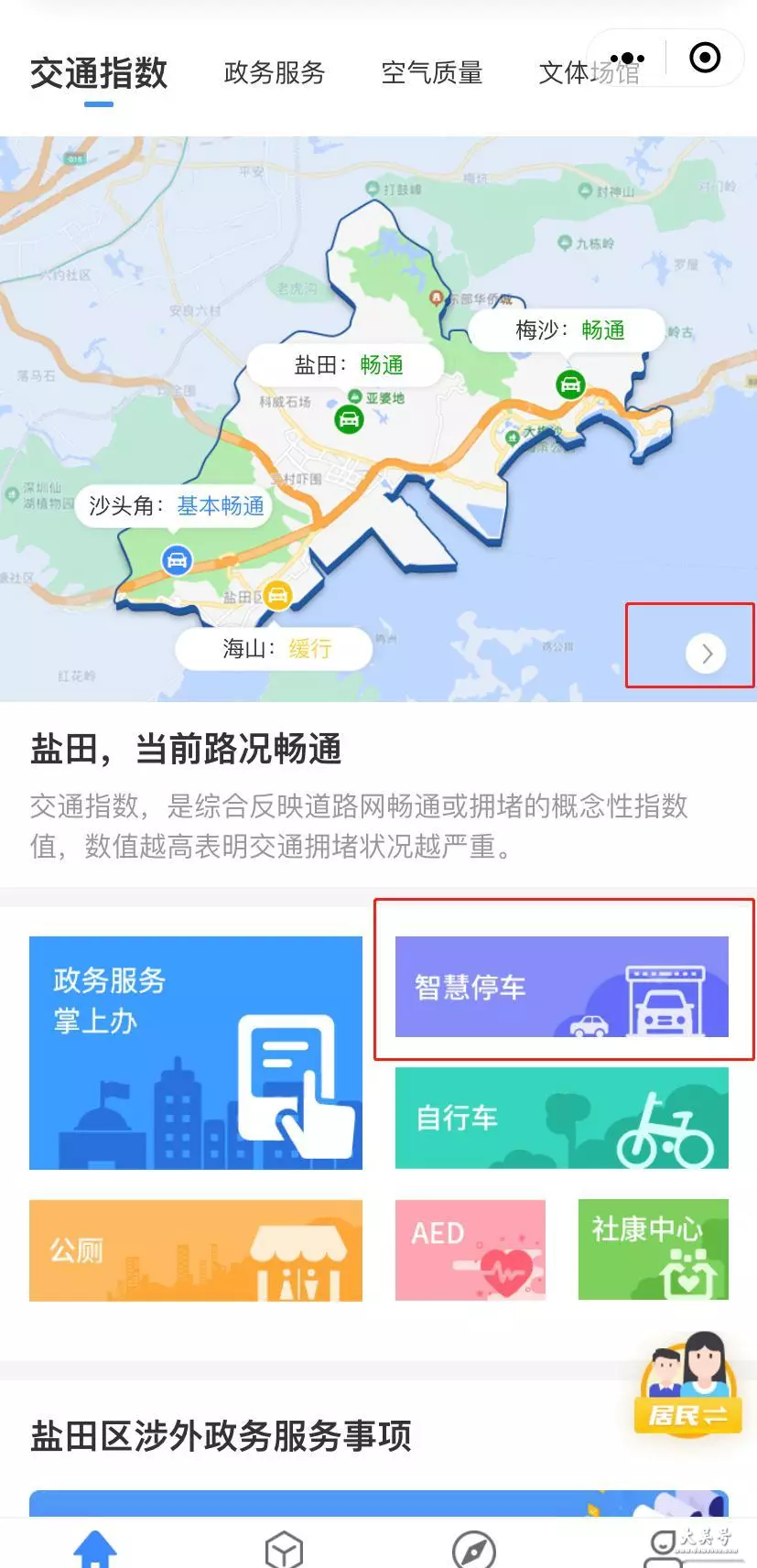This screenshot has height=1568, width=757.
Task: Open the 公厕 card
Action: pos(196,1250)
